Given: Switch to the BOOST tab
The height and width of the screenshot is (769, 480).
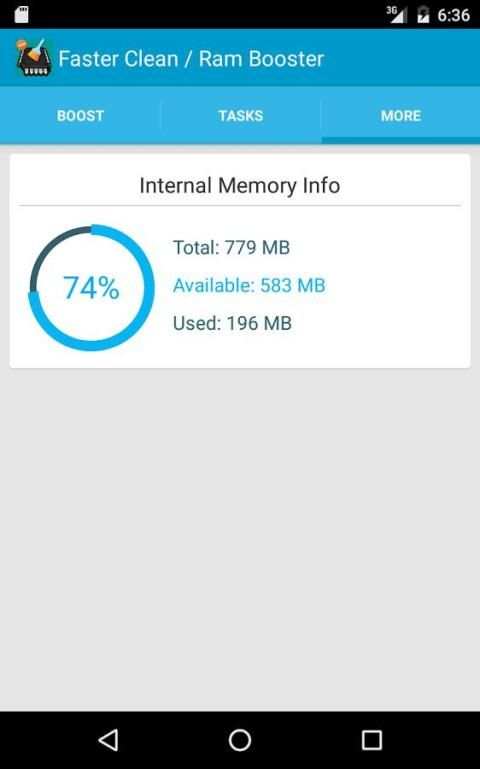Looking at the screenshot, I should [x=80, y=116].
